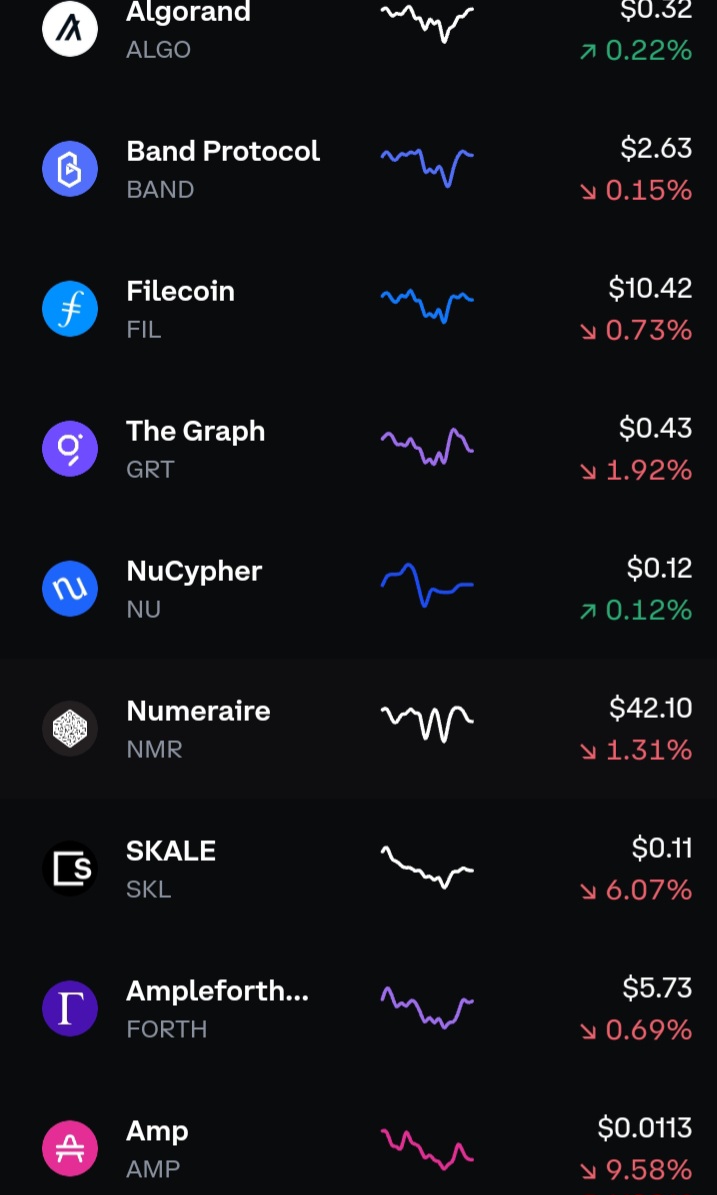
Task: Open the Amp (AMP) row
Action: pyautogui.click(x=358, y=1149)
